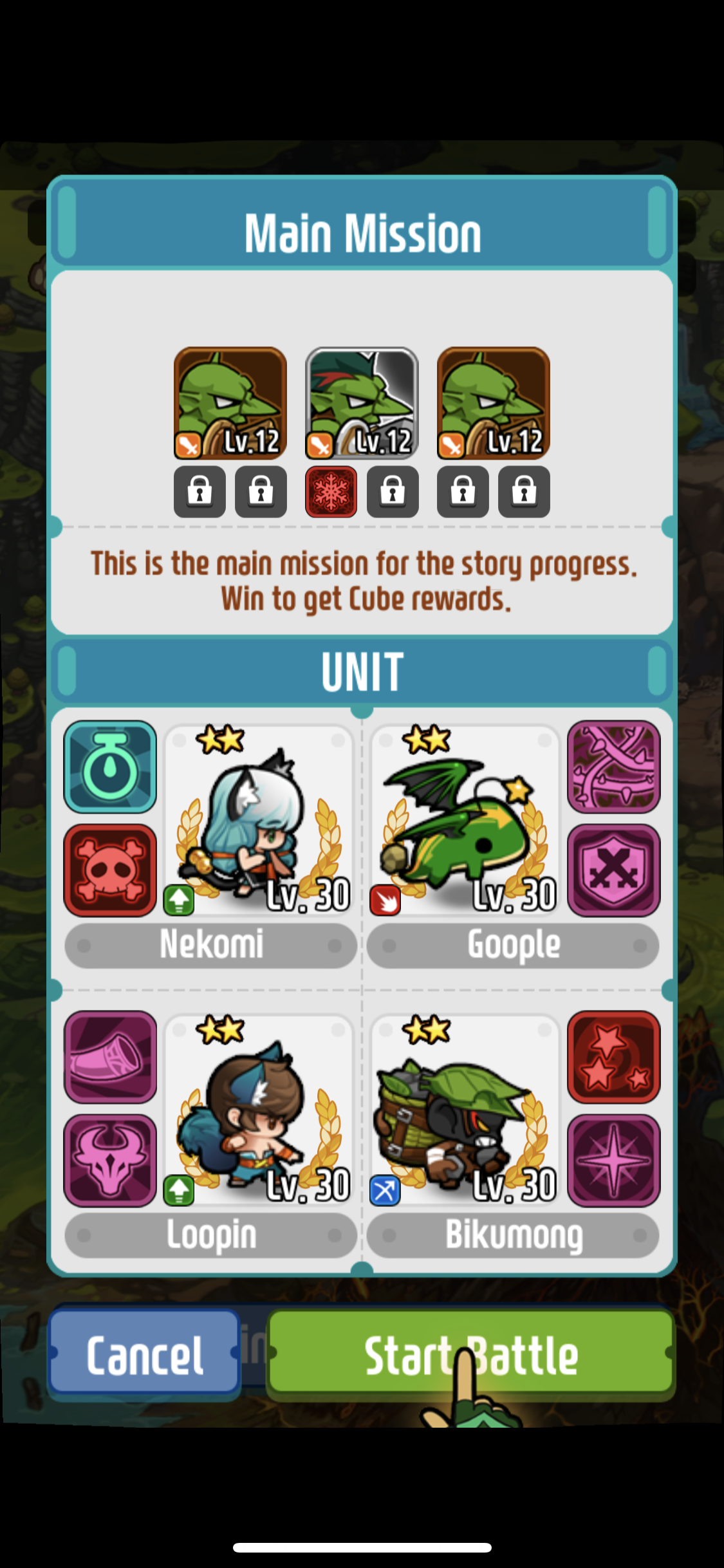Tap the Start Battle button
Screen dimensions: 724x1568
471,1354
